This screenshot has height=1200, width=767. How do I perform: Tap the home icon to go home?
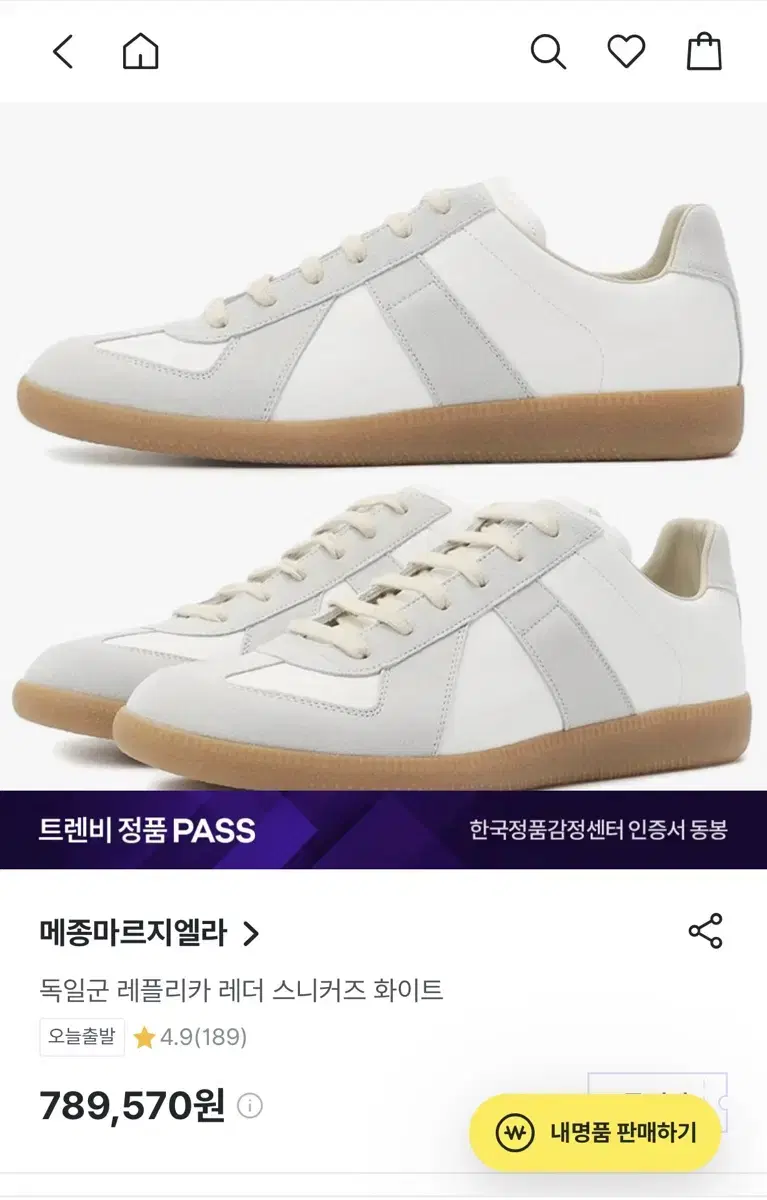(x=140, y=51)
